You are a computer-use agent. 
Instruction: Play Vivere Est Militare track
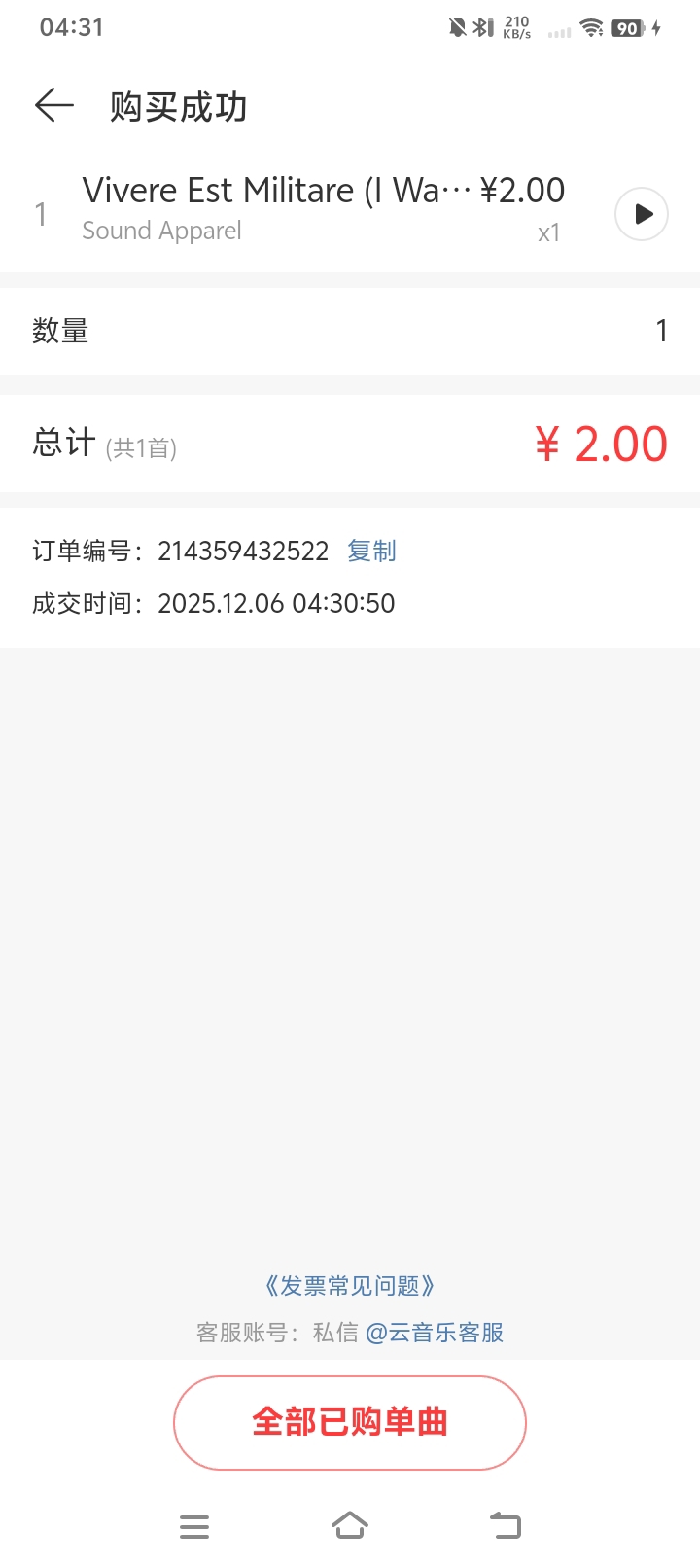642,214
